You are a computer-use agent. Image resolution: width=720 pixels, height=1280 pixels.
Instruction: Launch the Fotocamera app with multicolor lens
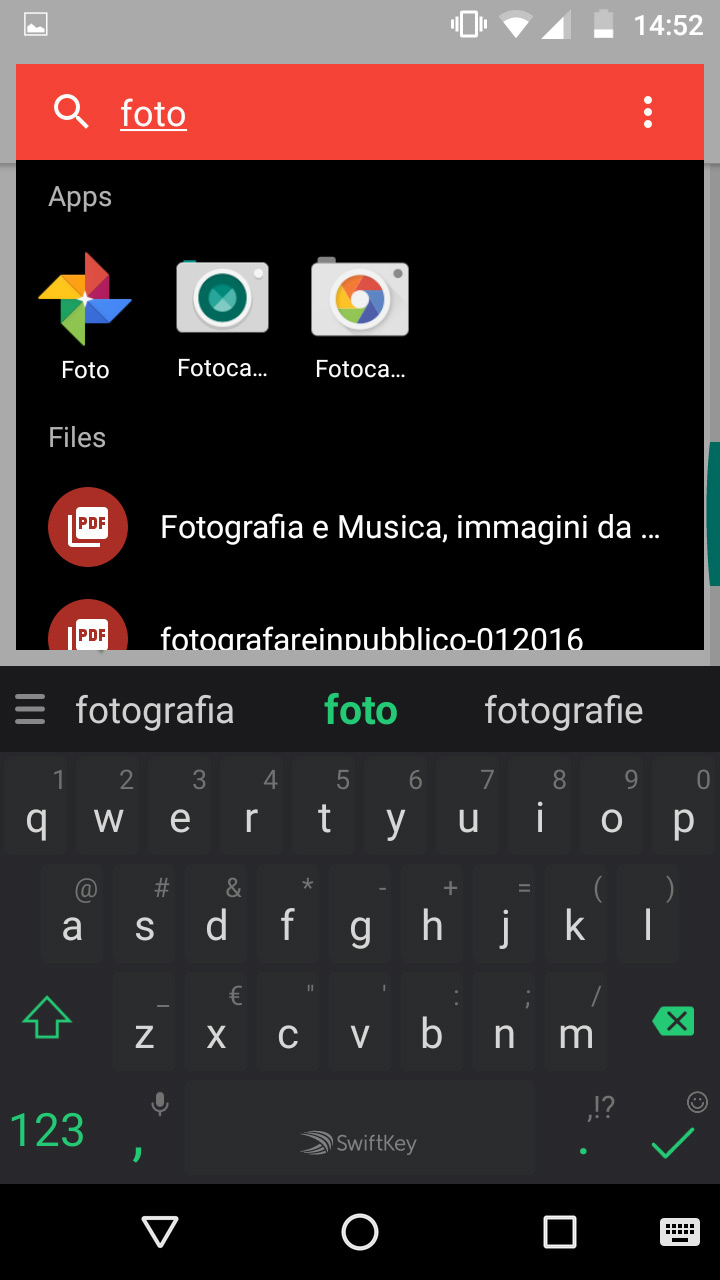click(360, 315)
